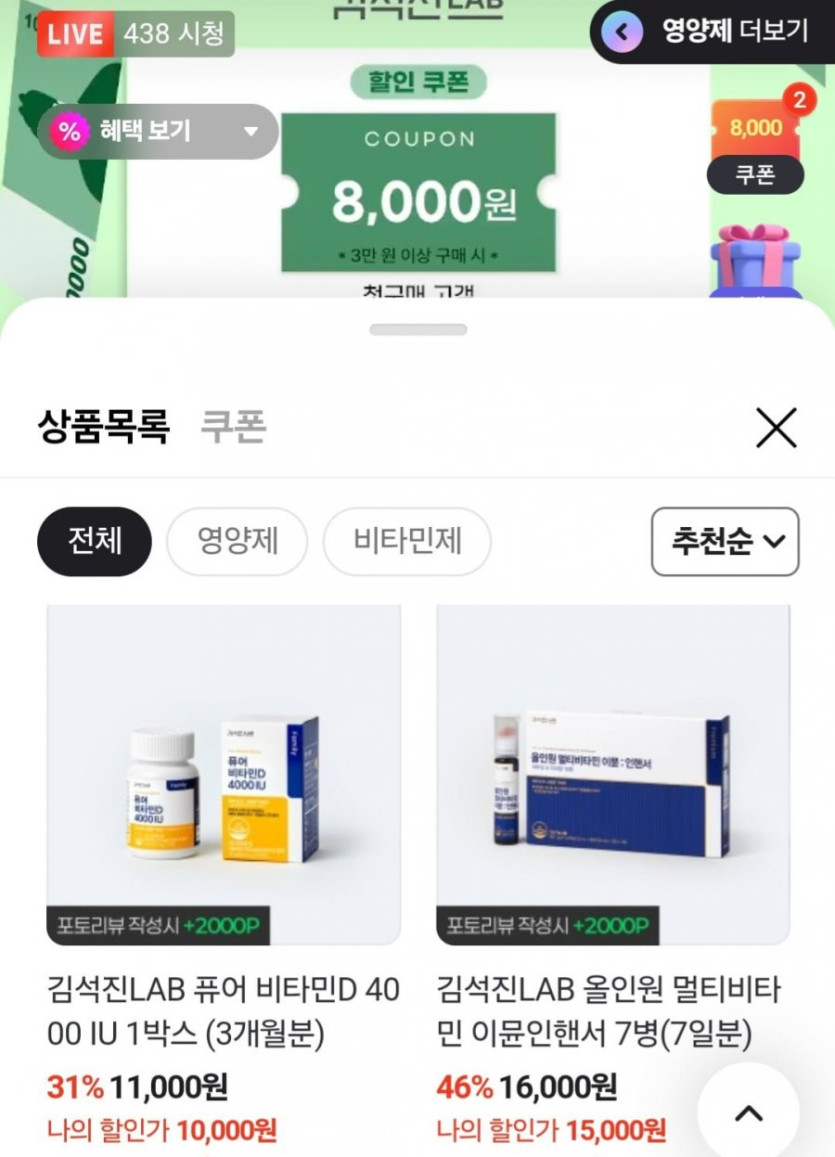Filter products by 영양제
The image size is (835, 1157).
point(237,541)
